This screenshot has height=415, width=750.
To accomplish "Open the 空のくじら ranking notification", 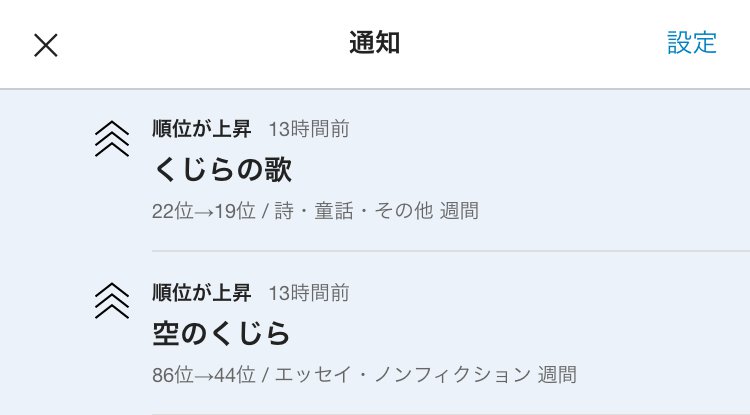I will [x=400, y=334].
